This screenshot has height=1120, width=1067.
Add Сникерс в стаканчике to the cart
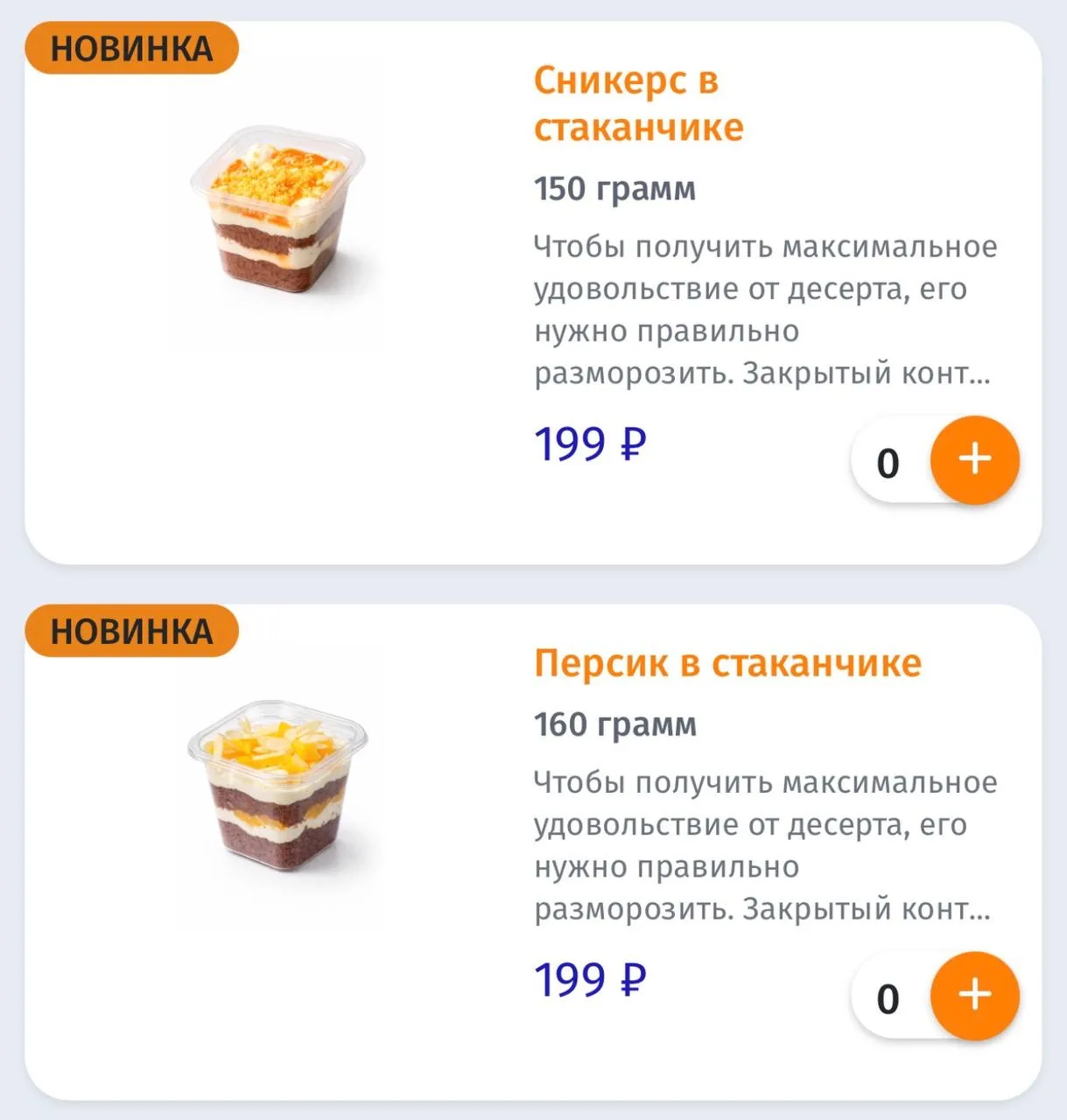[x=974, y=460]
